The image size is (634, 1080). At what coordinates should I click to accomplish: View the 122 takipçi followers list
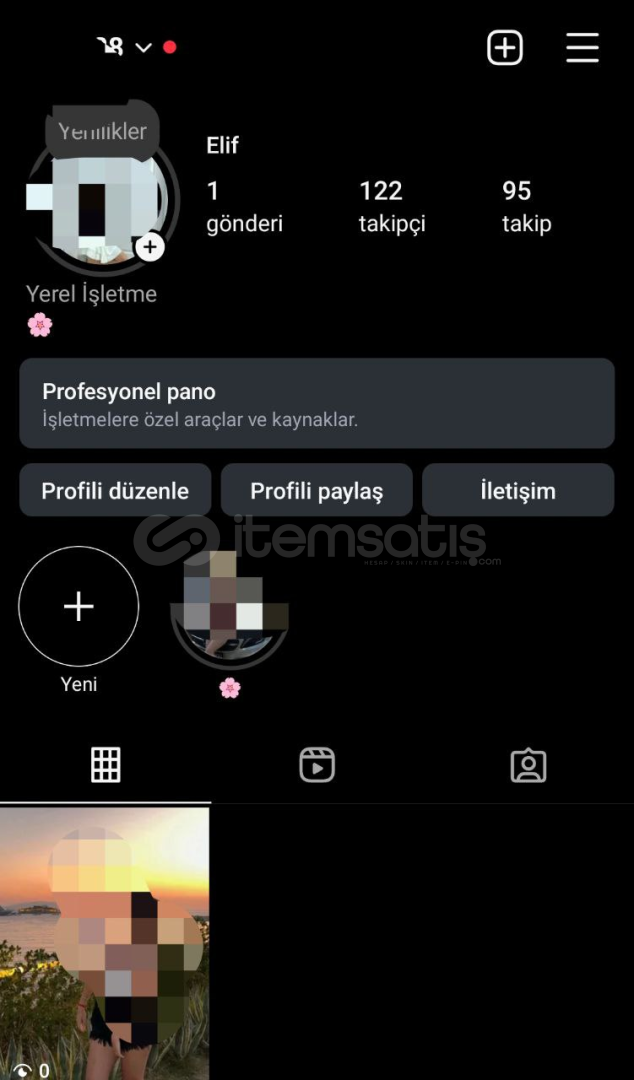pyautogui.click(x=391, y=206)
